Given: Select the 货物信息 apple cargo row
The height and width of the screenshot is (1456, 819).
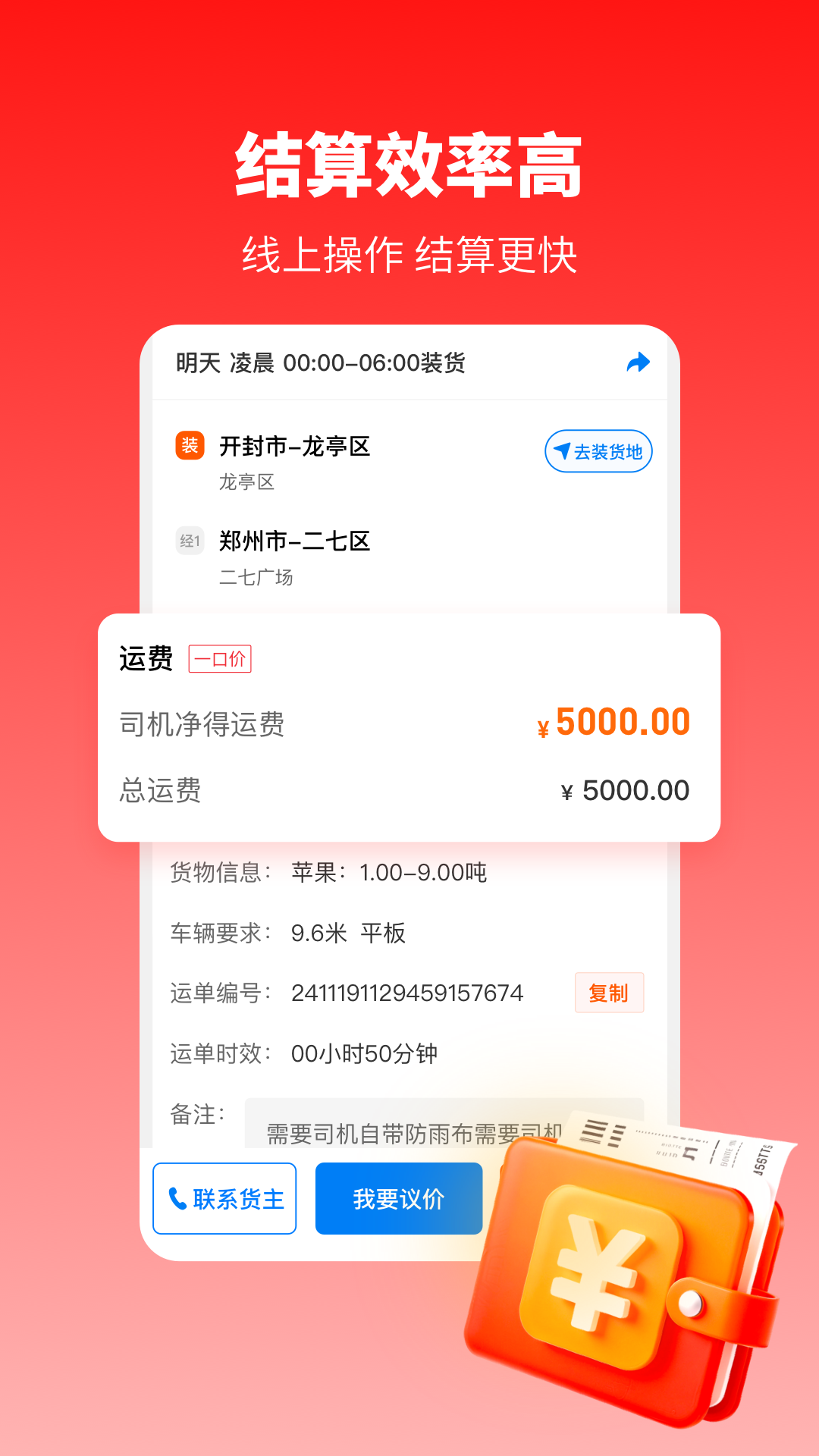Looking at the screenshot, I should (x=329, y=873).
